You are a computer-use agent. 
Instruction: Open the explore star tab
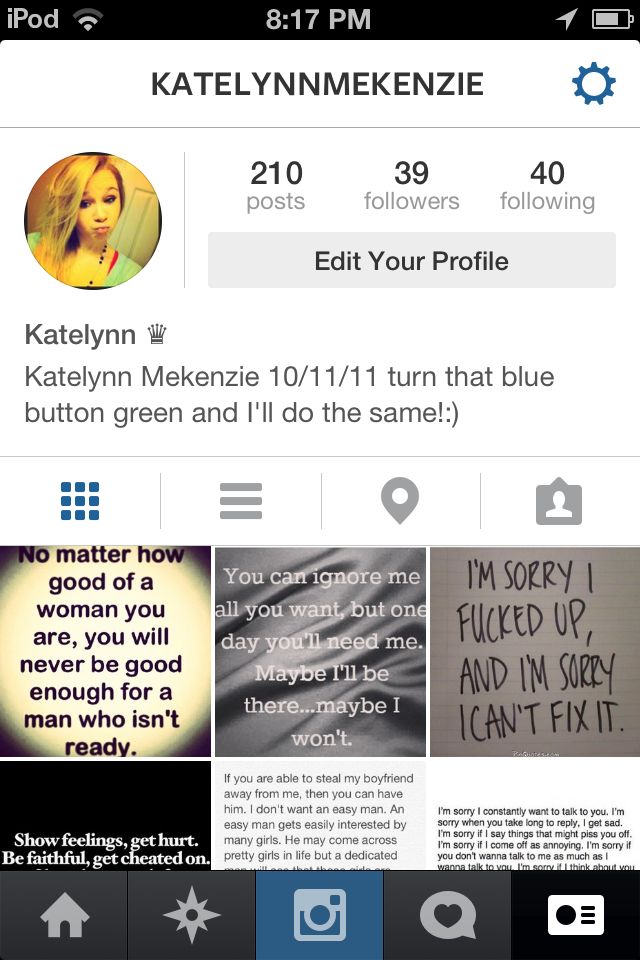click(x=192, y=915)
